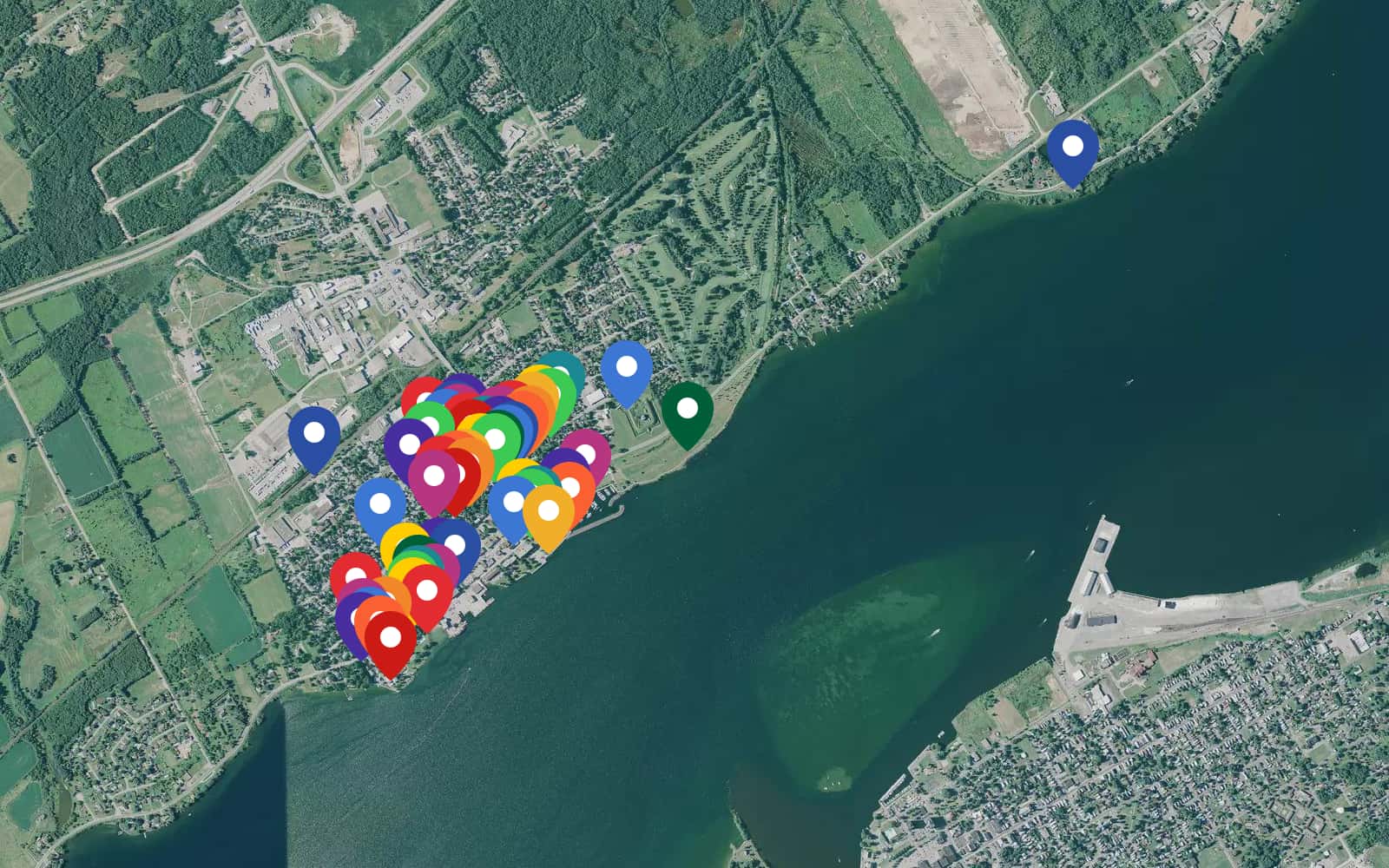1389x868 pixels.
Task: Open the red pin at the southernmost tip
Action: click(391, 638)
